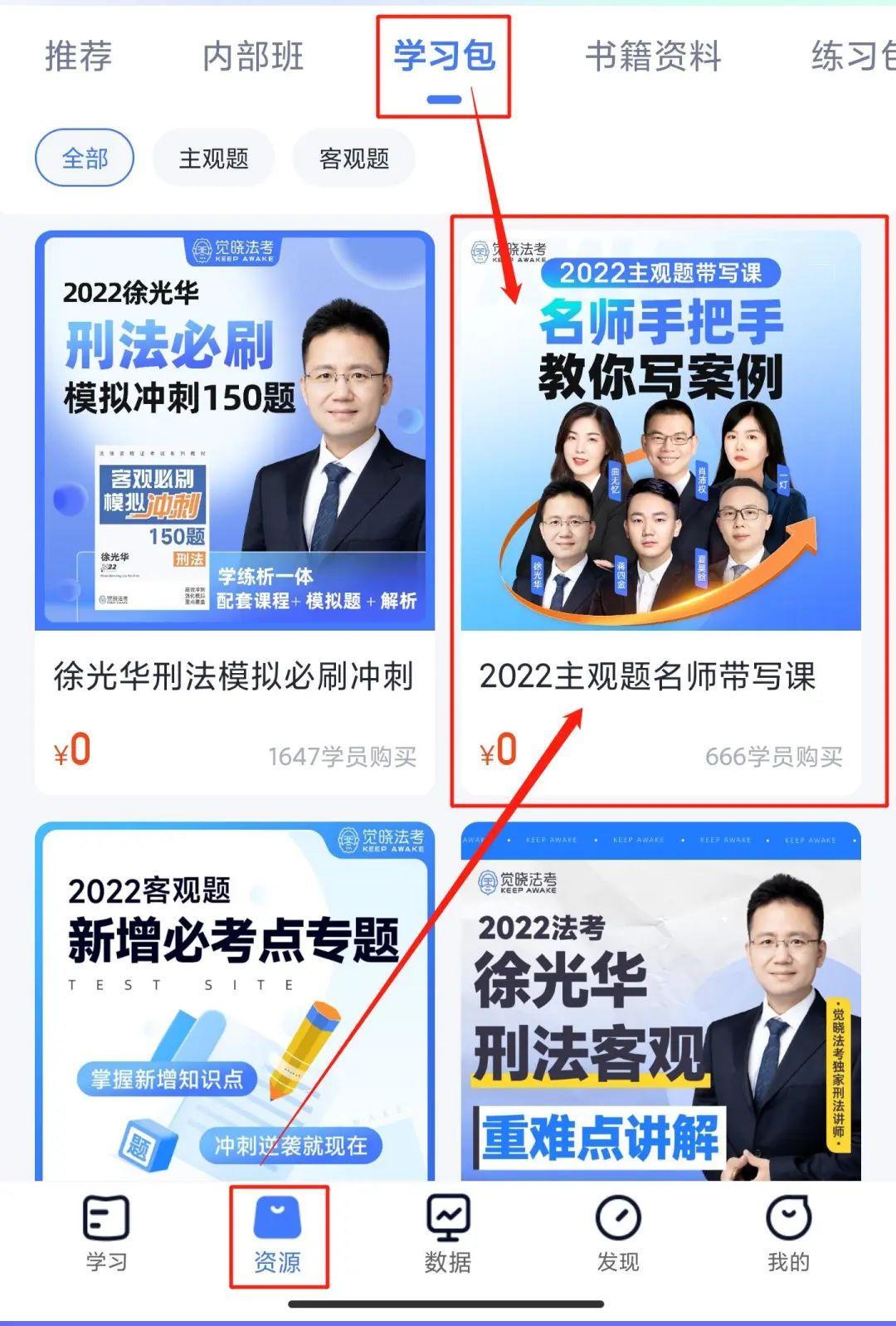Viewport: 896px width, 1326px height.
Task: Open 徐光华刑法模拟必刷冲刺 course card
Action: pyautogui.click(x=235, y=512)
